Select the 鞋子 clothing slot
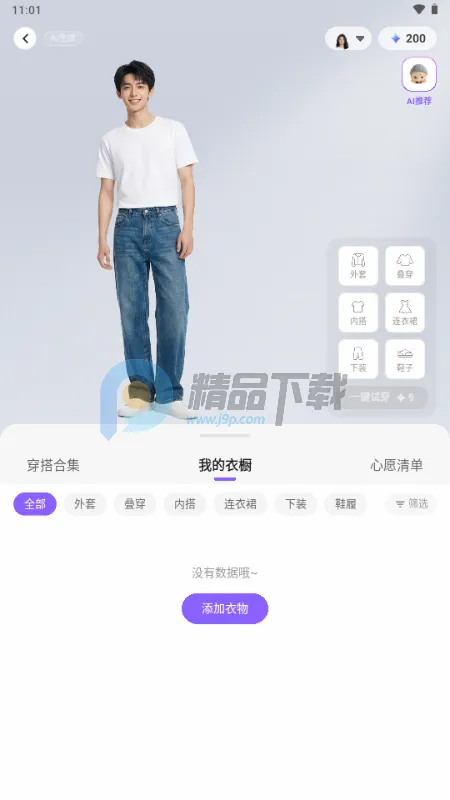 405,359
